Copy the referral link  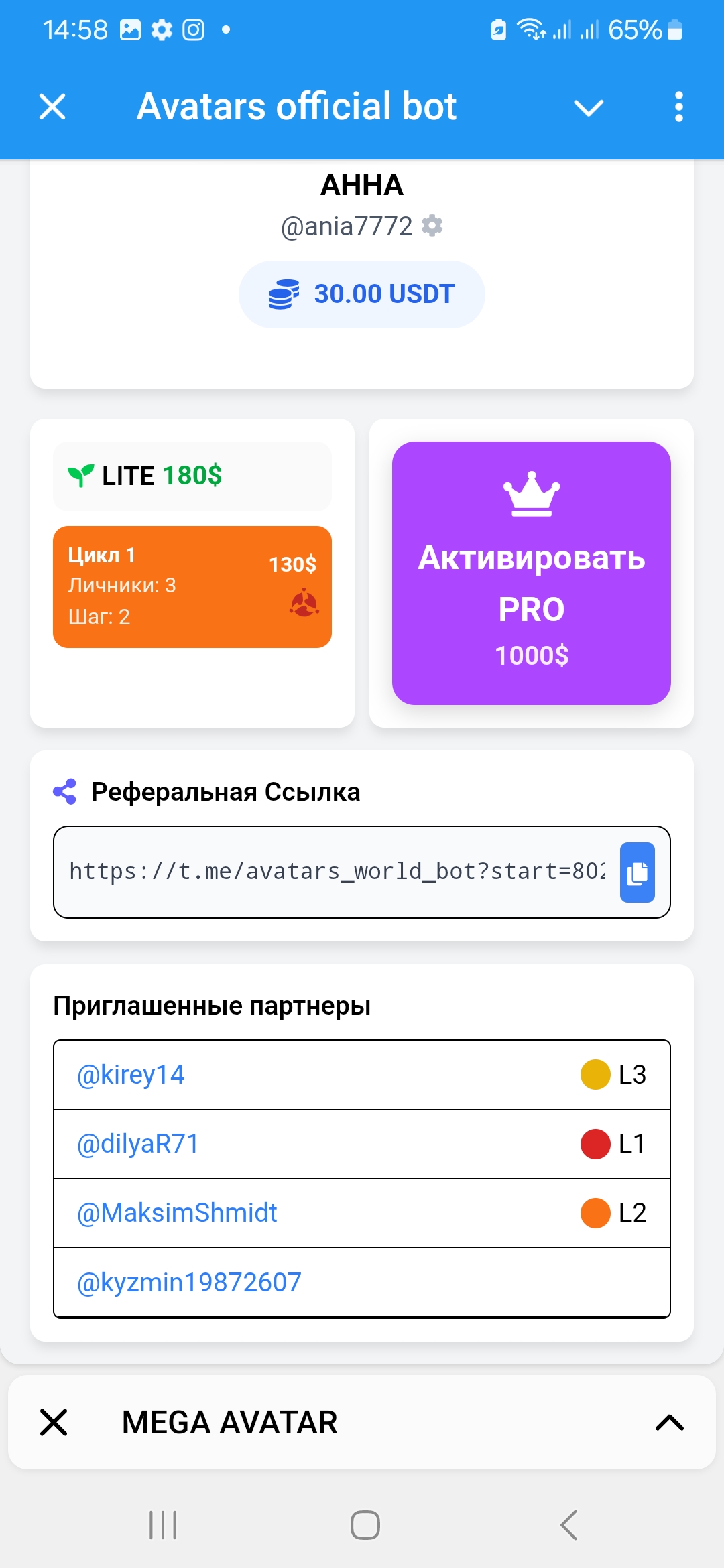click(637, 872)
